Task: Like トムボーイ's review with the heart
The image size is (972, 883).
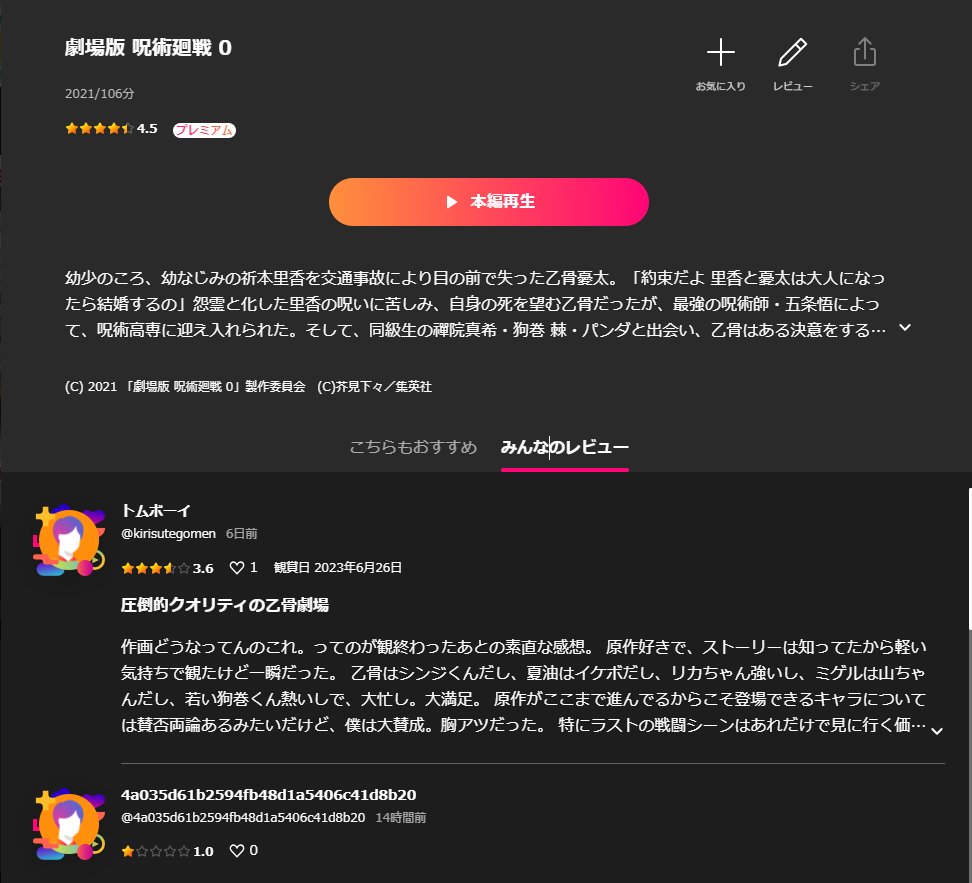Action: (237, 568)
